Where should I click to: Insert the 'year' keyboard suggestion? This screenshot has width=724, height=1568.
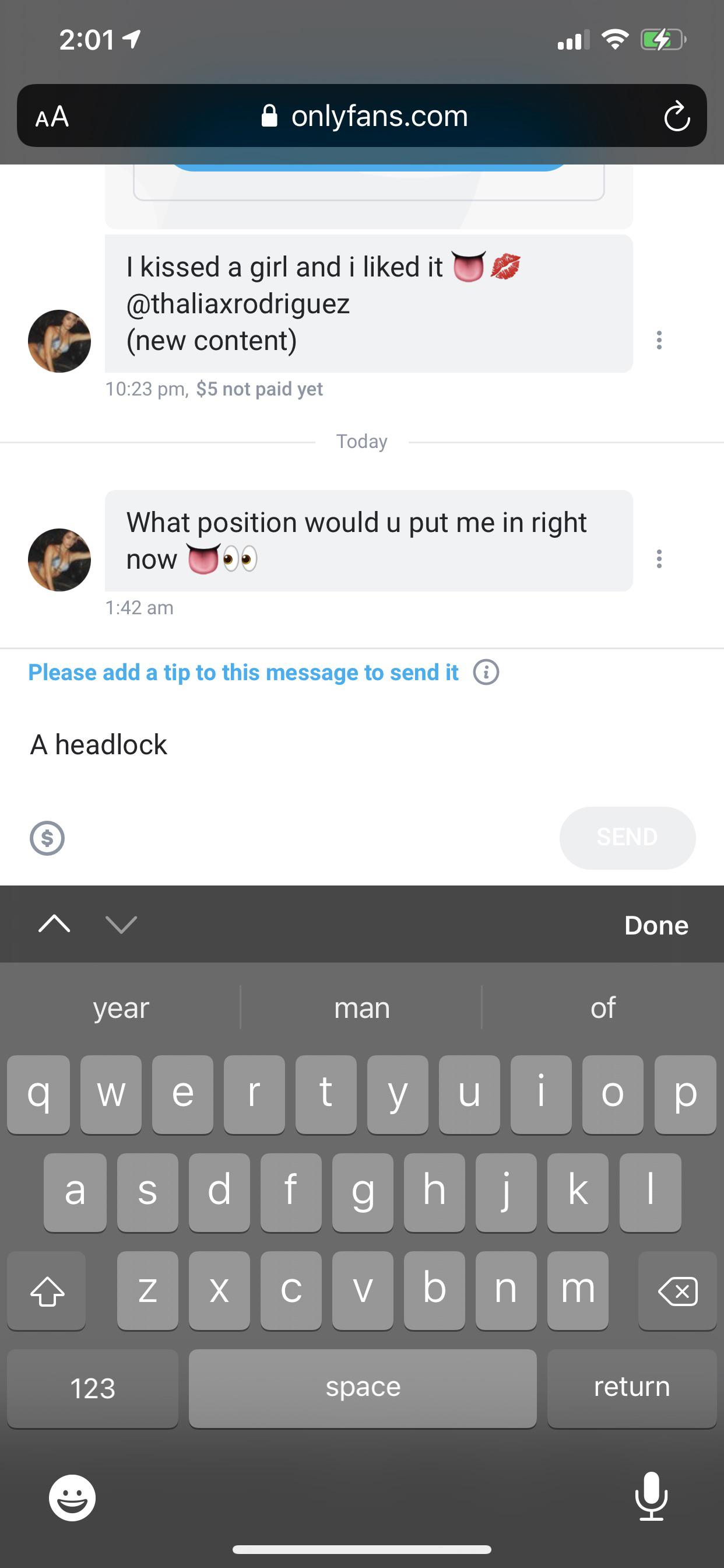tap(121, 1008)
